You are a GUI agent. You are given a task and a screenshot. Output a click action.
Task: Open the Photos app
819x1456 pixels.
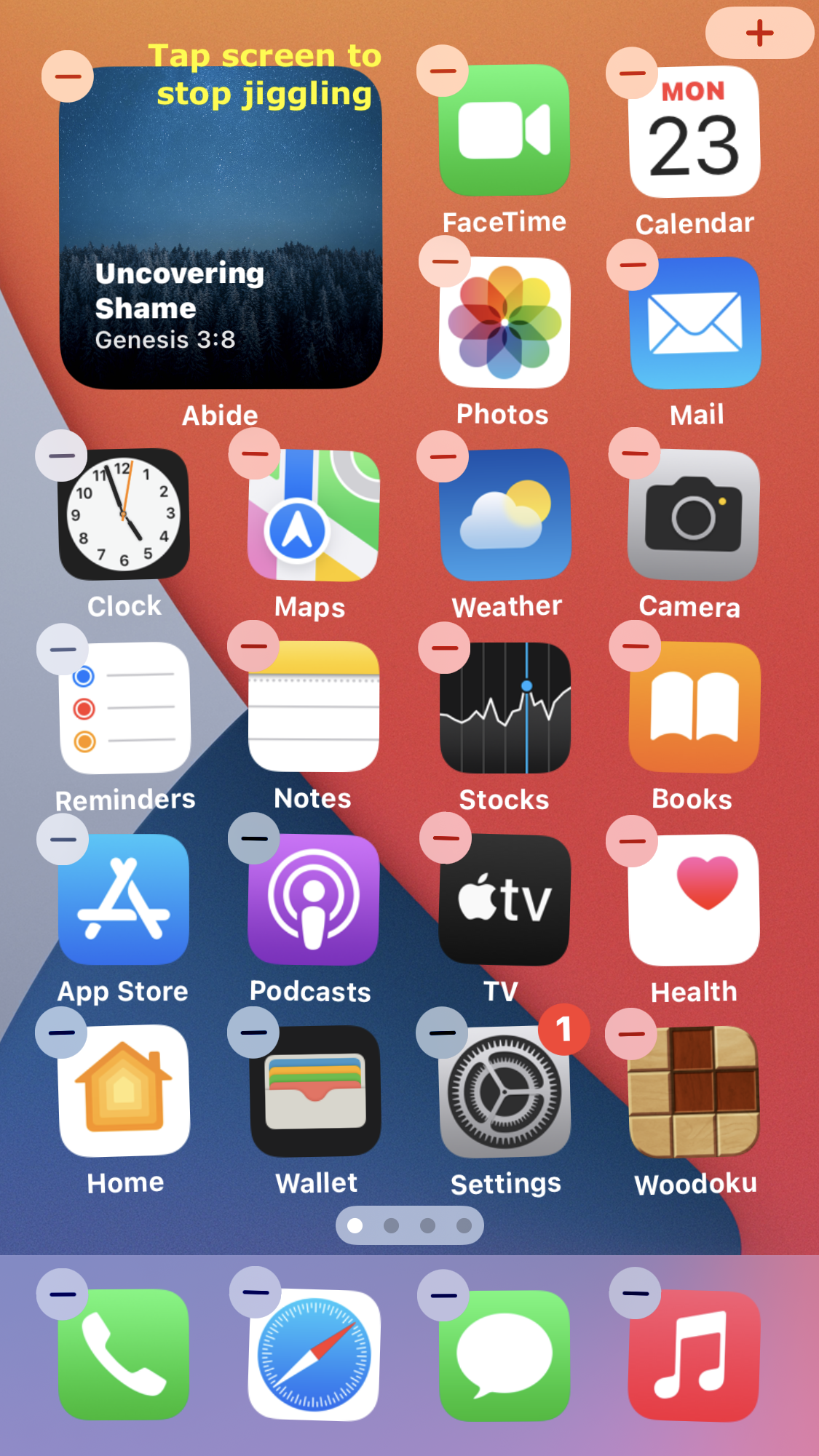coord(505,322)
